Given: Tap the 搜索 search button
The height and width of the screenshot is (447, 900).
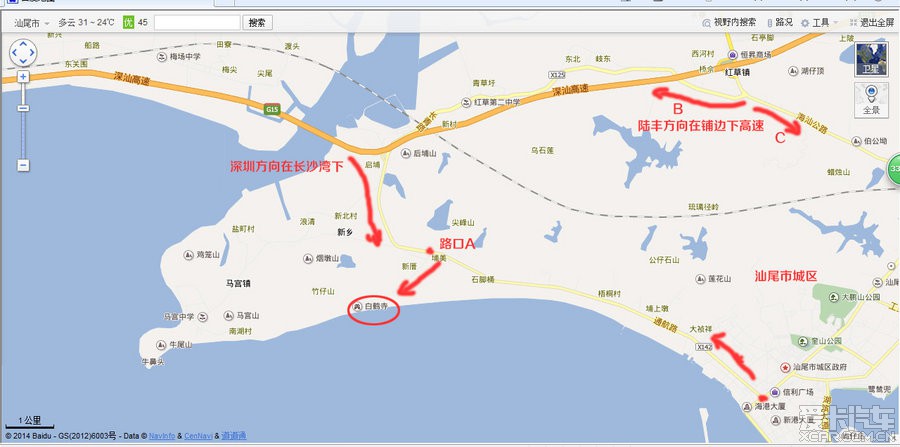Looking at the screenshot, I should coord(258,22).
